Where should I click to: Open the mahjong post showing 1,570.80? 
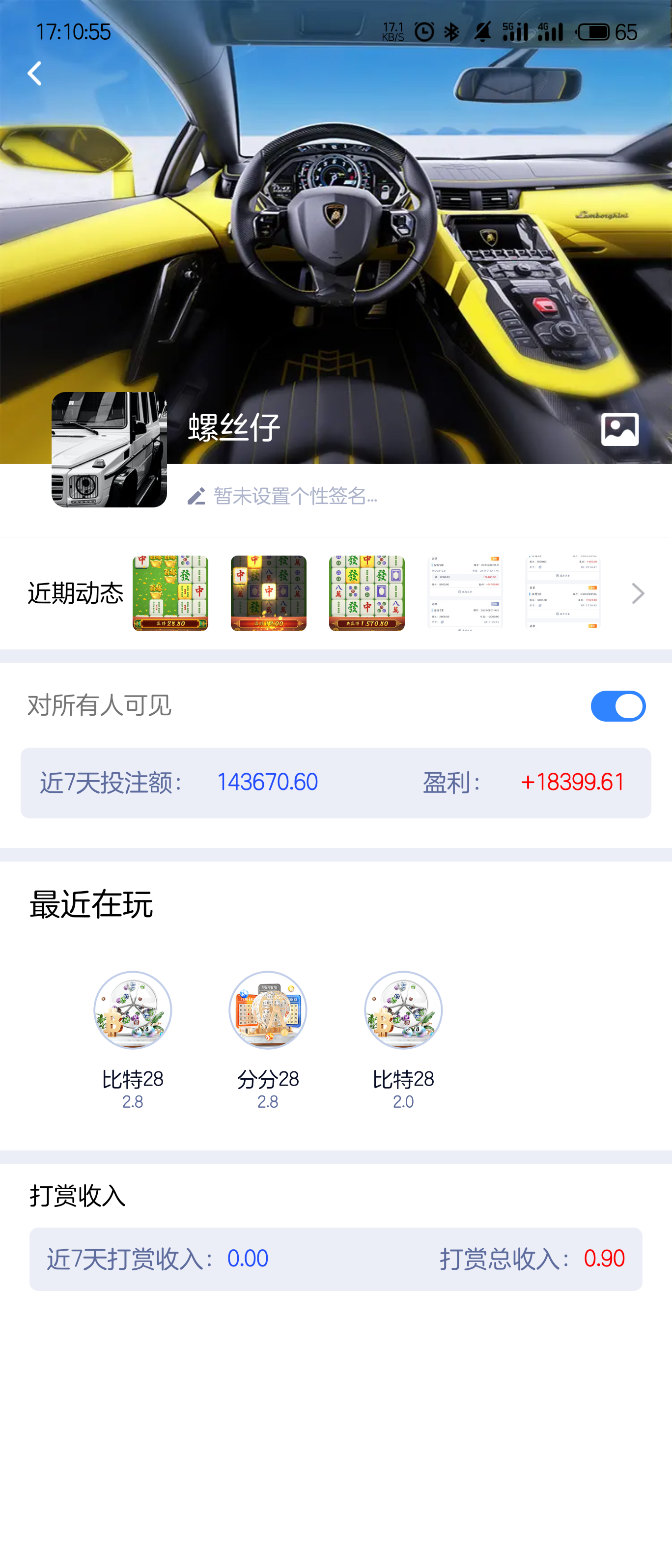[x=366, y=593]
